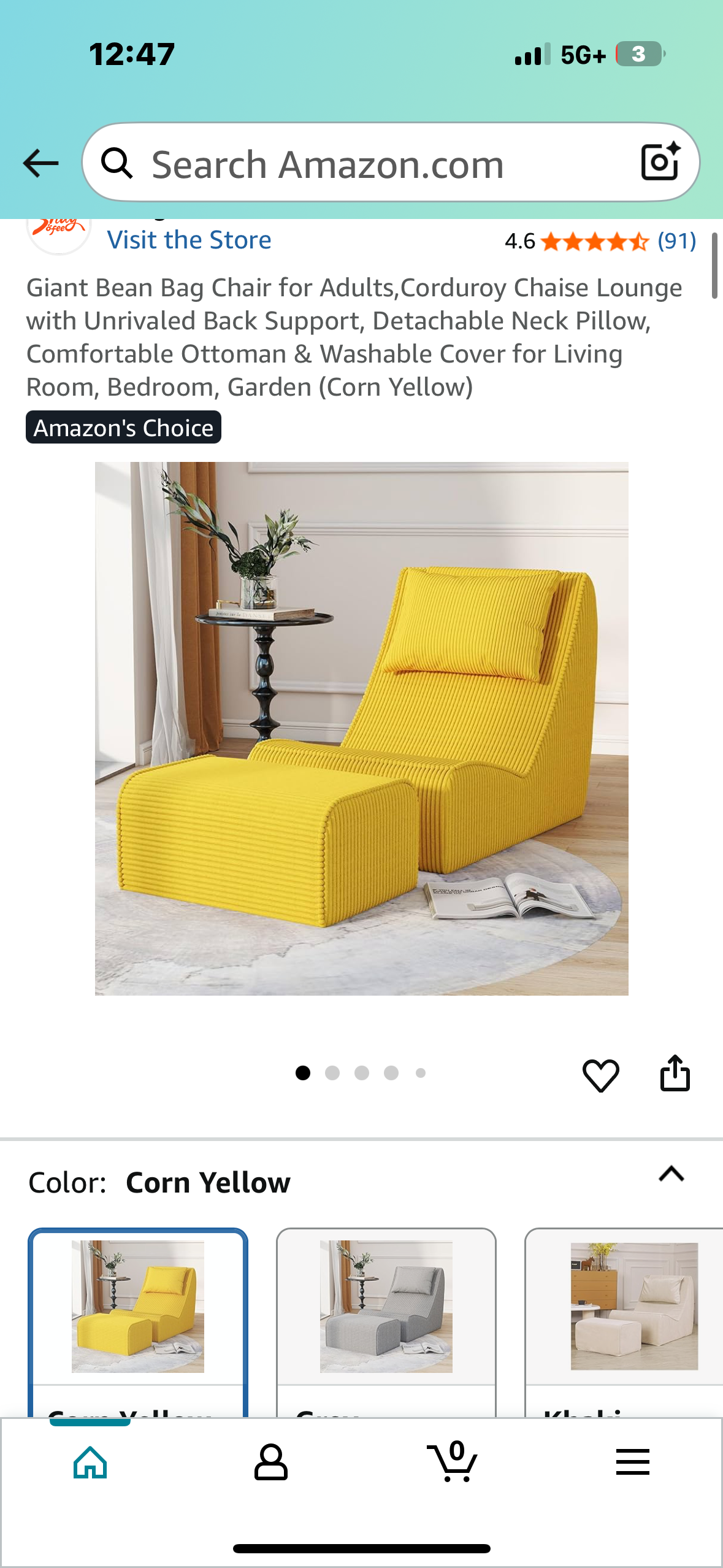Viewport: 723px width, 1568px height.
Task: Collapse the Color options section
Action: pos(671,1174)
